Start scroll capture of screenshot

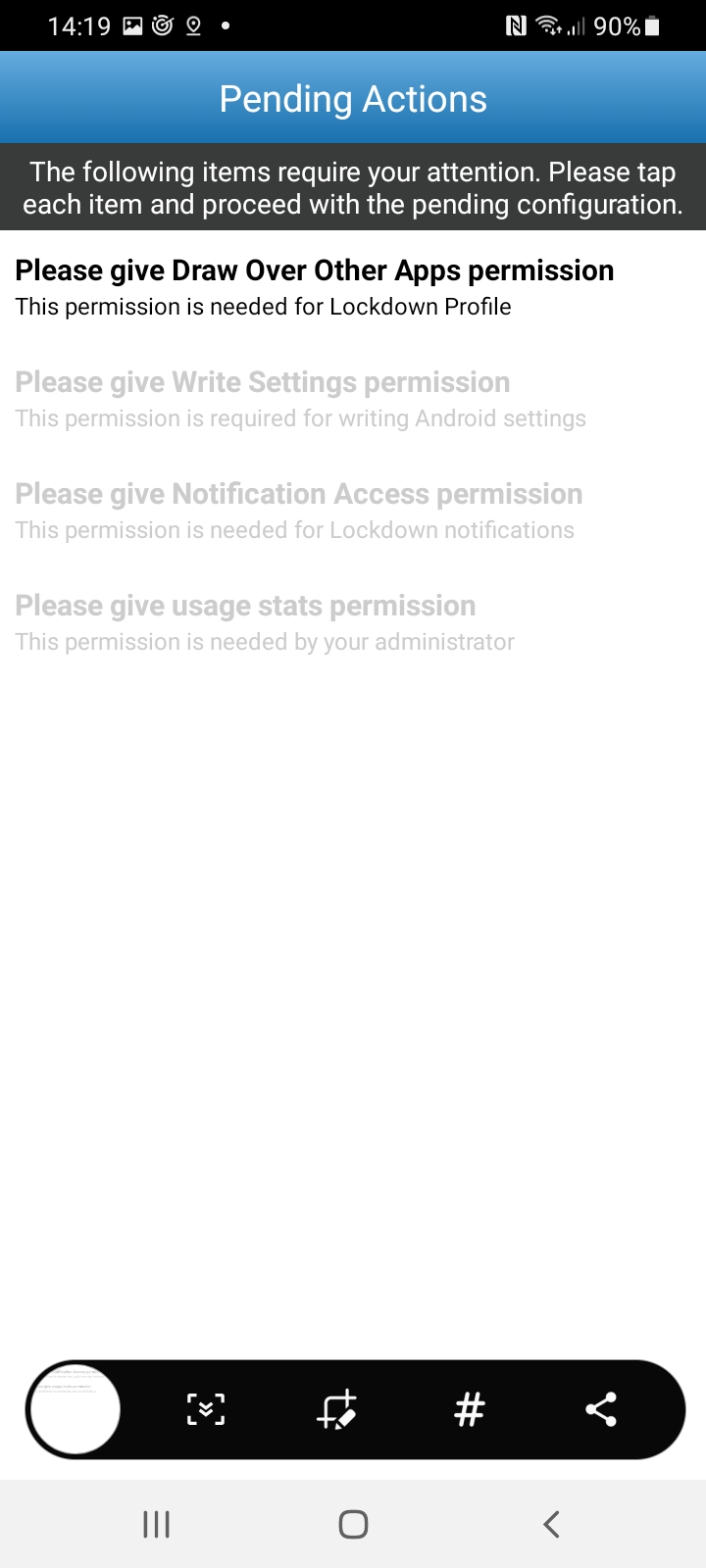pos(206,1409)
